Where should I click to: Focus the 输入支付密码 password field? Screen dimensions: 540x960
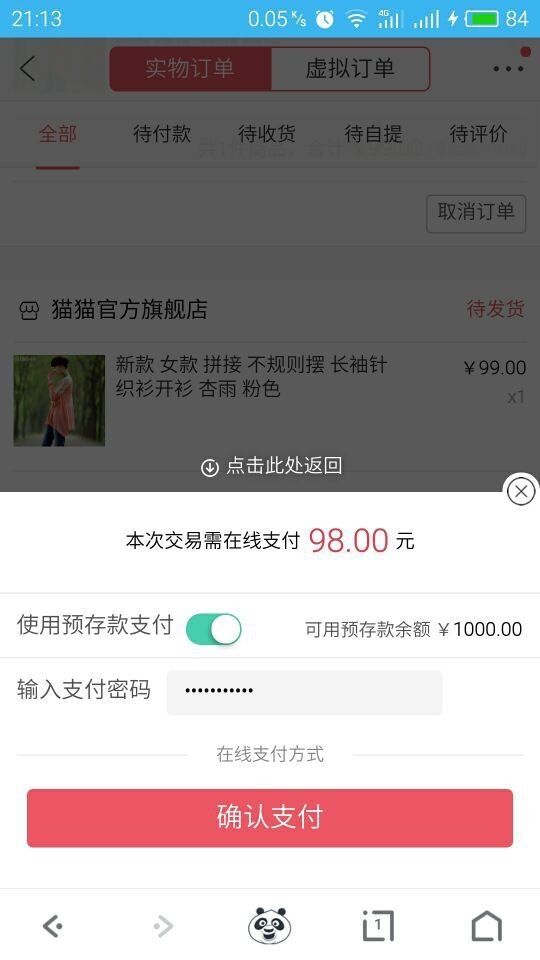click(x=304, y=692)
